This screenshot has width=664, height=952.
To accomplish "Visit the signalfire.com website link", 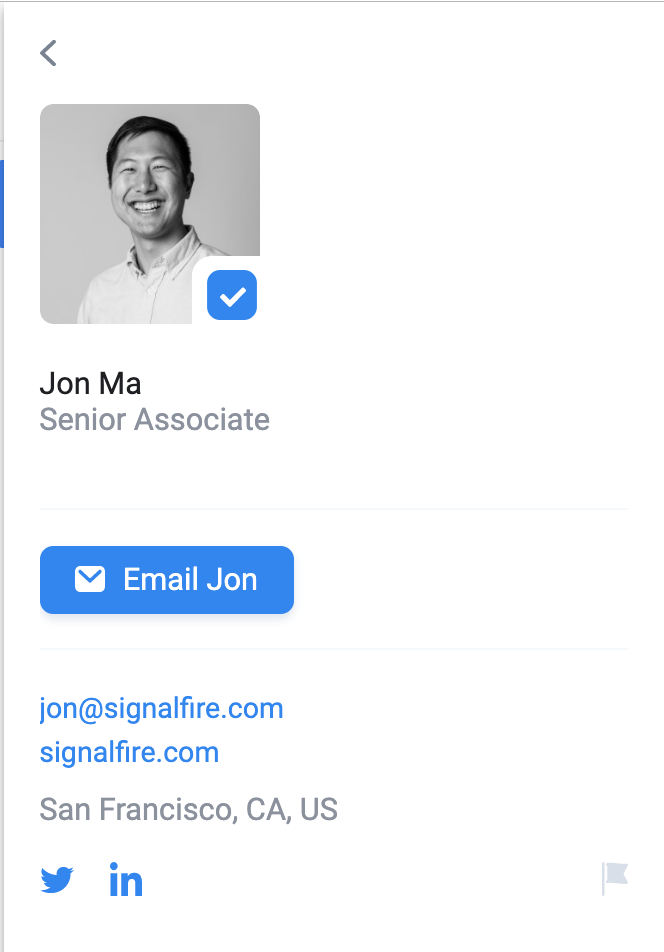I will click(x=129, y=753).
